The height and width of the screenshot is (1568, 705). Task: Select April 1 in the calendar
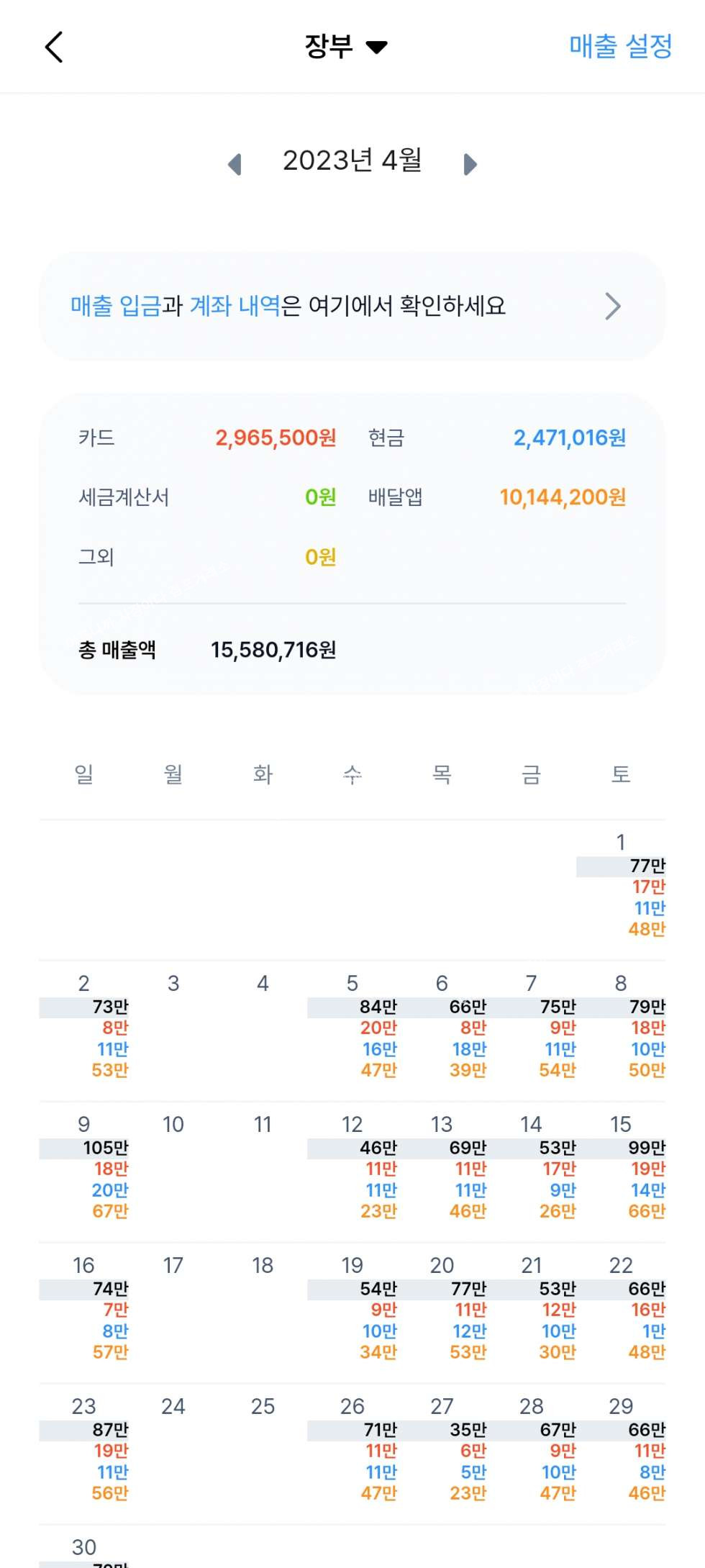click(621, 887)
